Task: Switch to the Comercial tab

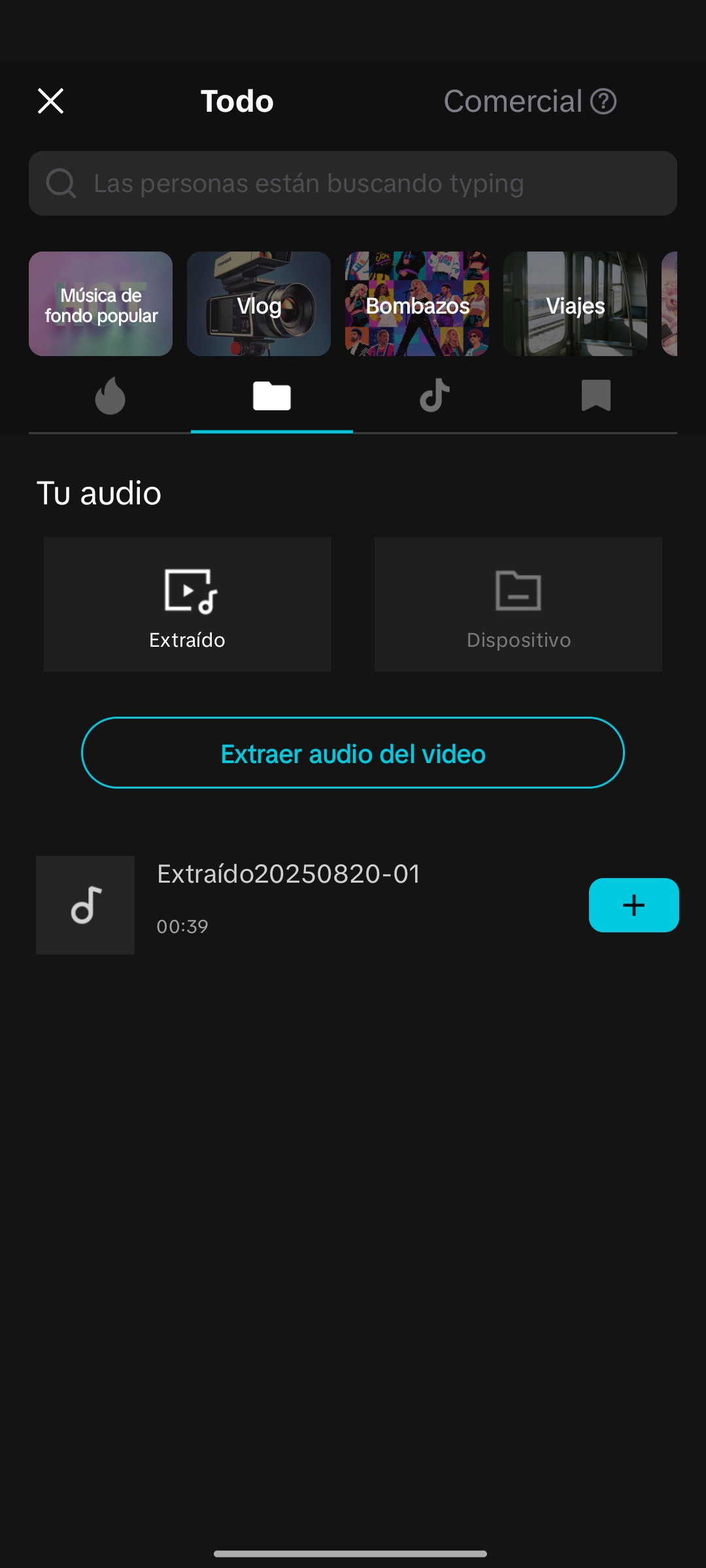Action: click(x=513, y=101)
